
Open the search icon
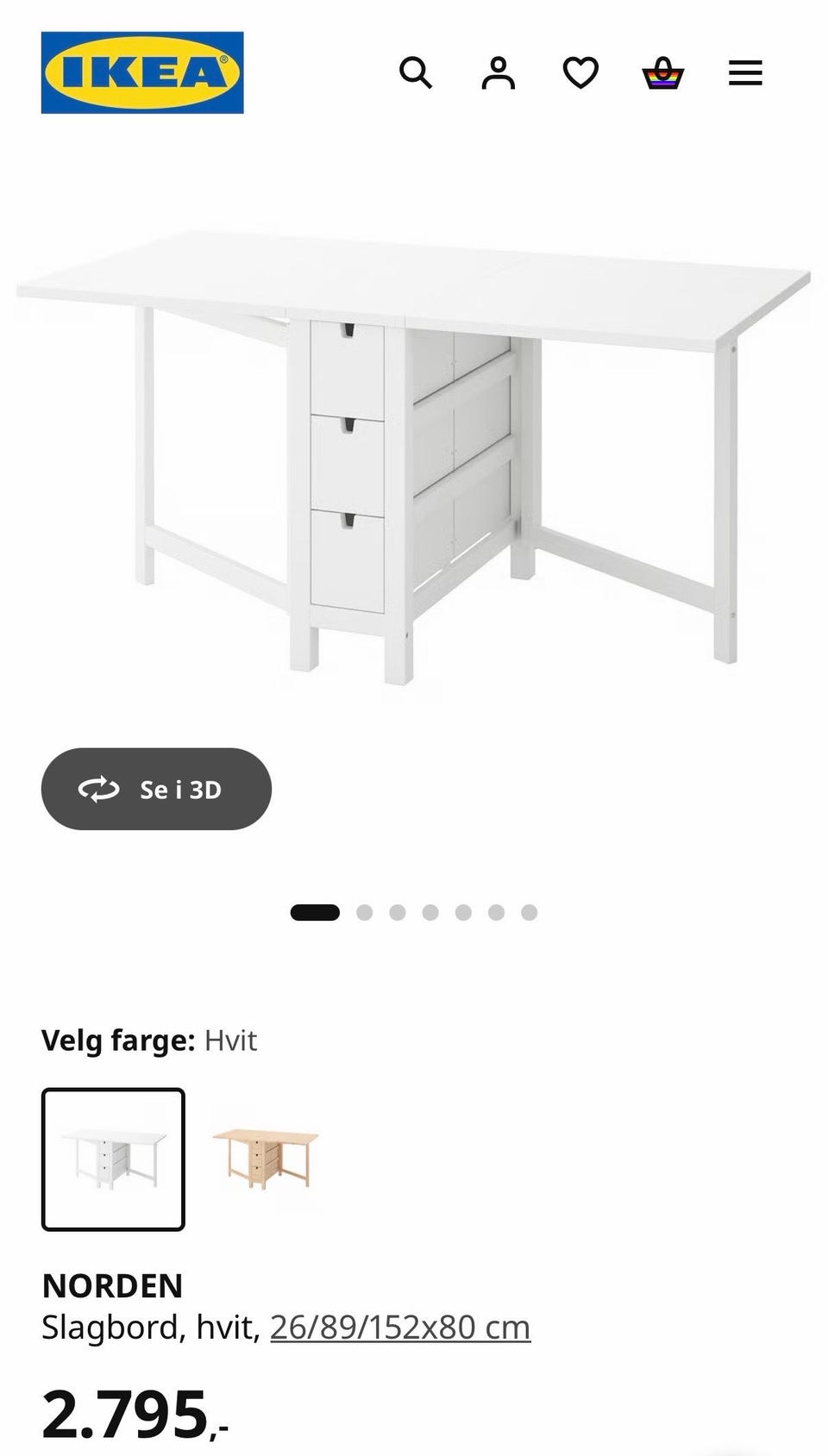click(415, 73)
